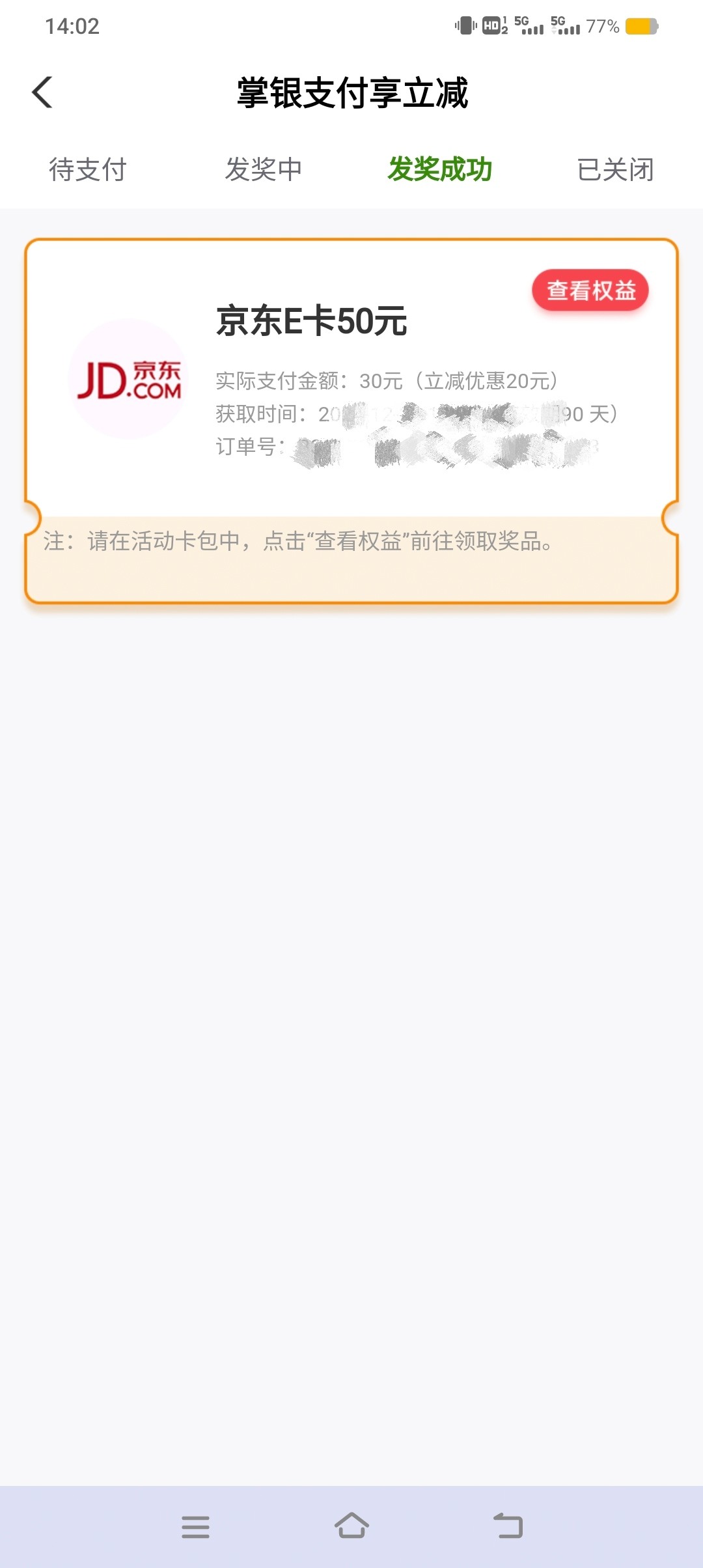Switch to the 发奖中 tab
Image resolution: width=703 pixels, height=1568 pixels.
point(264,170)
